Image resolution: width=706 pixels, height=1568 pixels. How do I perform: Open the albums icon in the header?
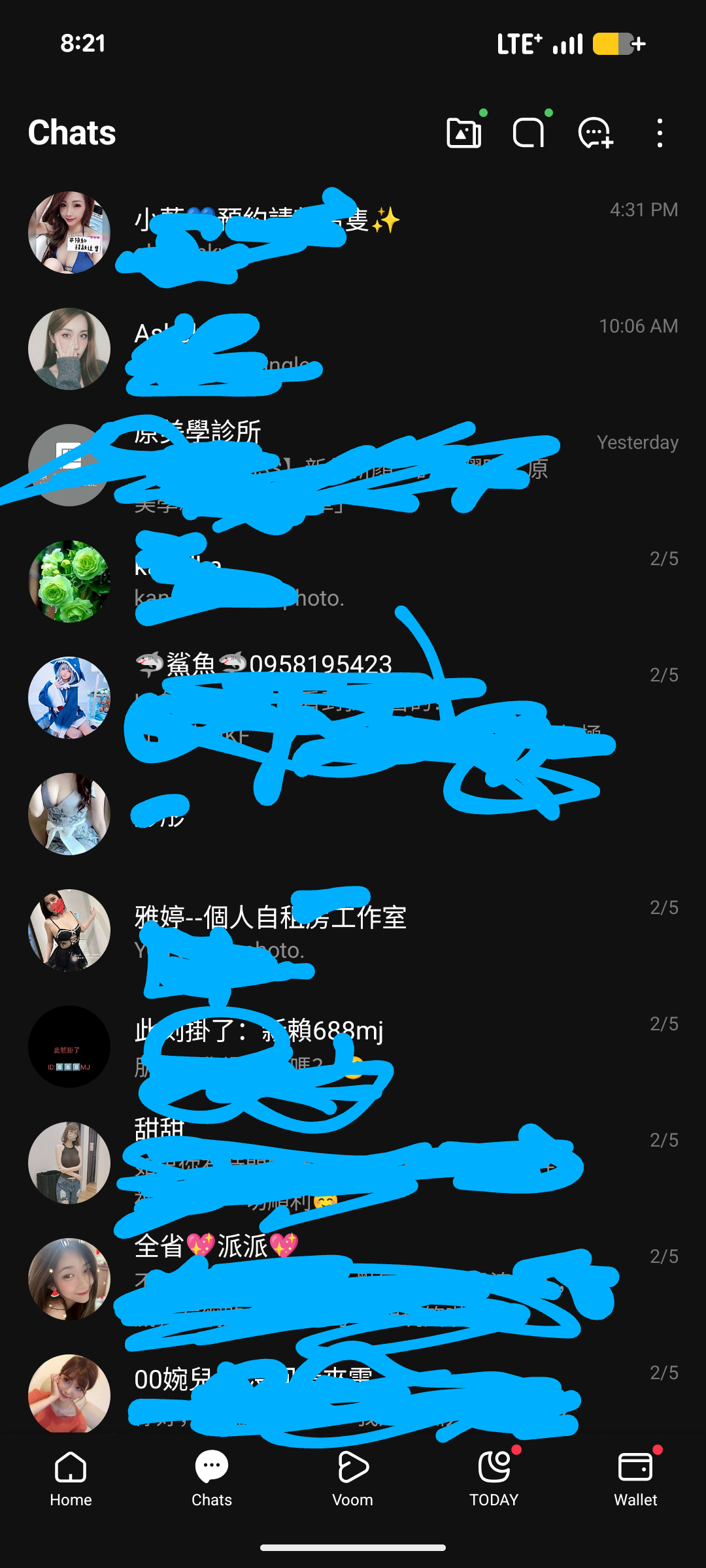click(x=463, y=133)
